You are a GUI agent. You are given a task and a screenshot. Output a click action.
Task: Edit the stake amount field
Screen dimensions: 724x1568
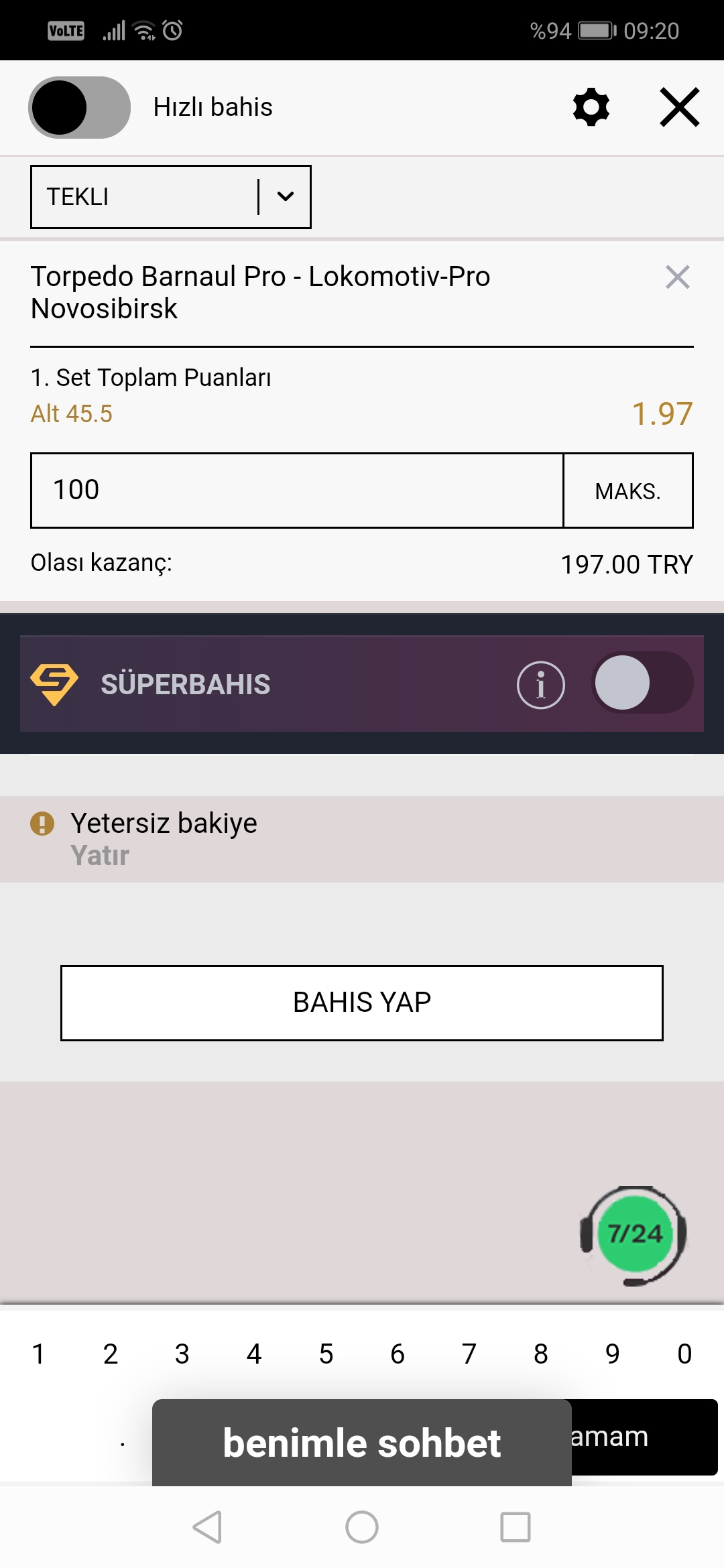coord(297,491)
